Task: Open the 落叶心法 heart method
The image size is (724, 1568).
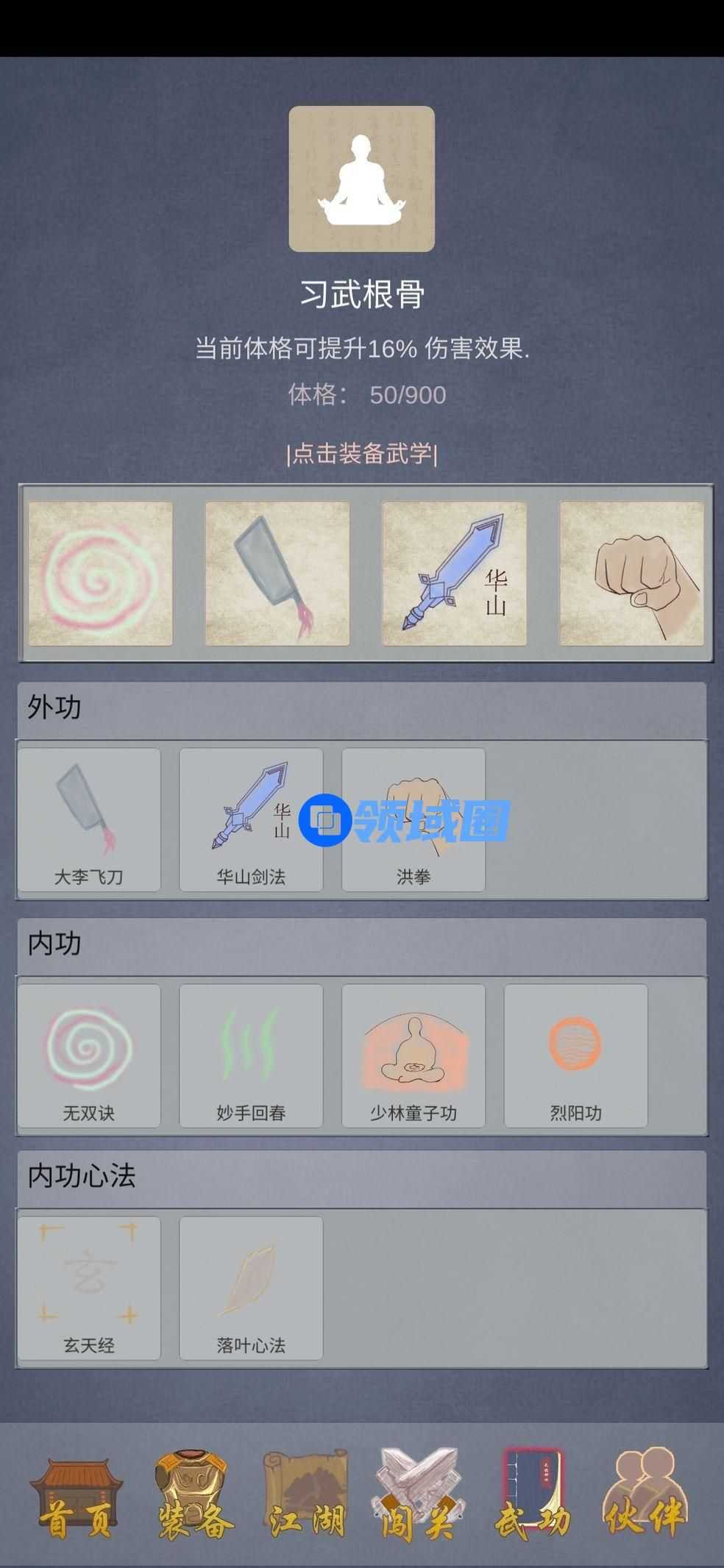Action: pyautogui.click(x=251, y=1288)
